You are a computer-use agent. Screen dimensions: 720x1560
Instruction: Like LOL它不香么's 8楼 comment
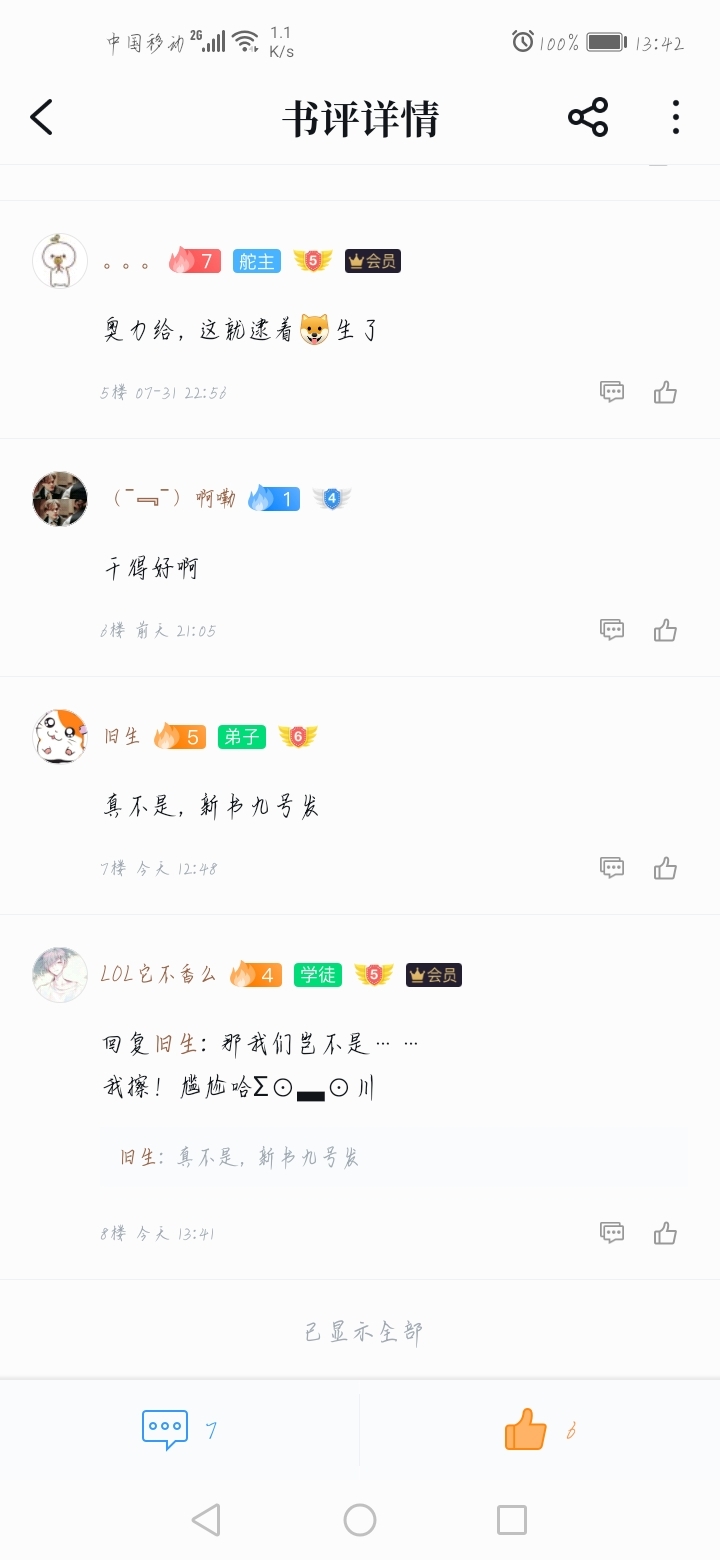pos(665,1233)
